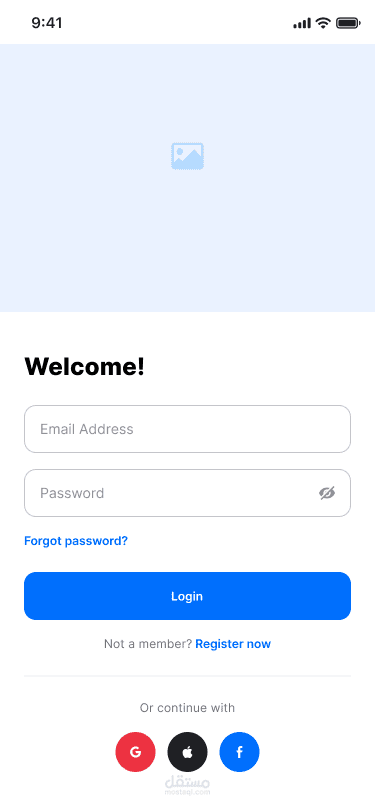Image resolution: width=375 pixels, height=812 pixels.
Task: Continue with the Facebook icon
Action: (239, 752)
